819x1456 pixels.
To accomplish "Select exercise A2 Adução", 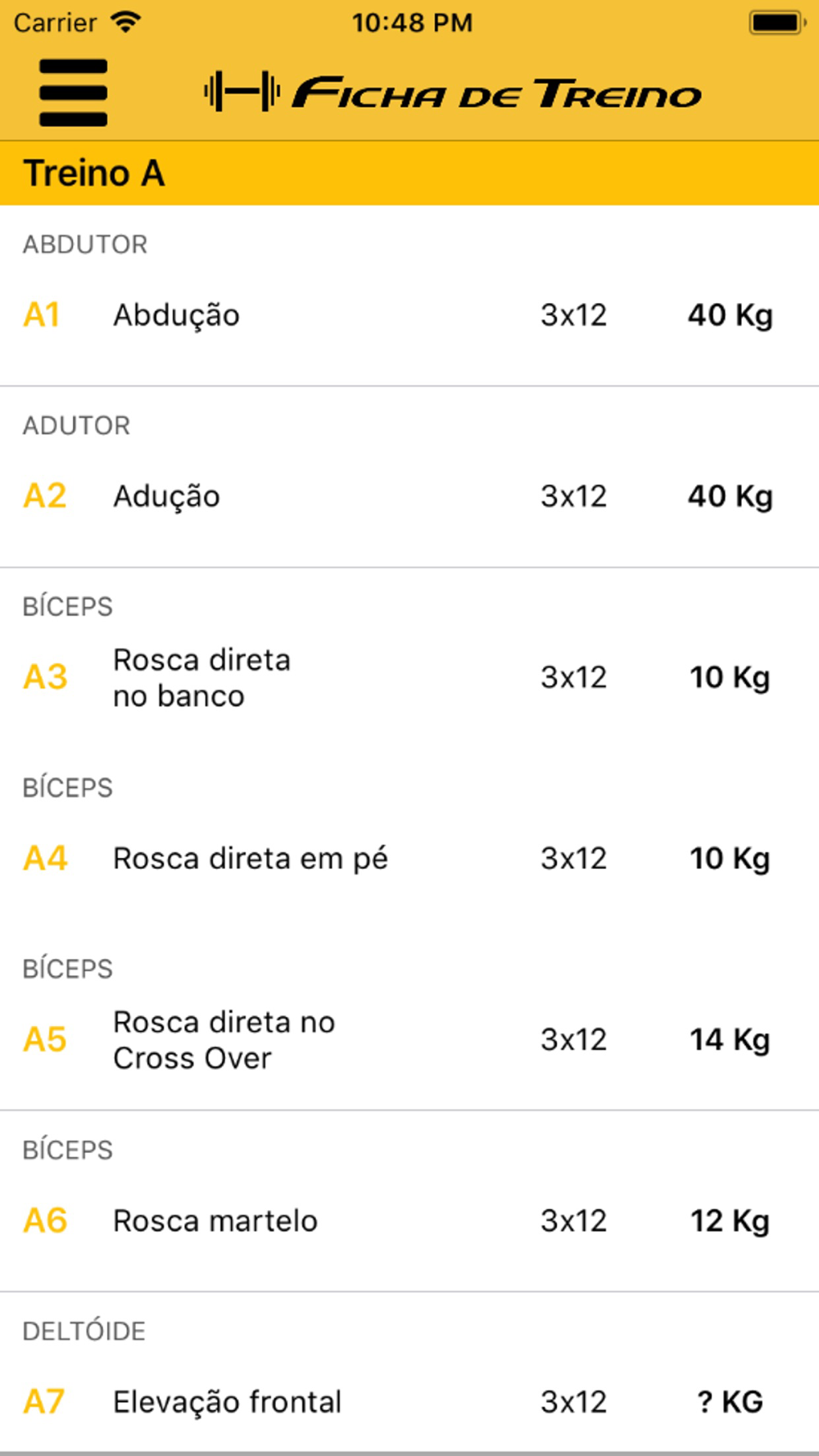I will [409, 477].
